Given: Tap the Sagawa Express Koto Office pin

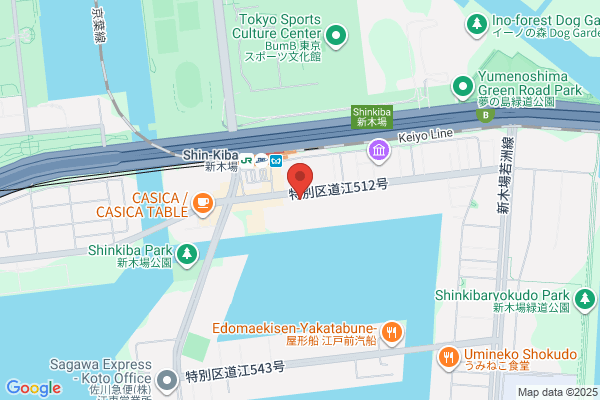Looking at the screenshot, I should (167, 382).
